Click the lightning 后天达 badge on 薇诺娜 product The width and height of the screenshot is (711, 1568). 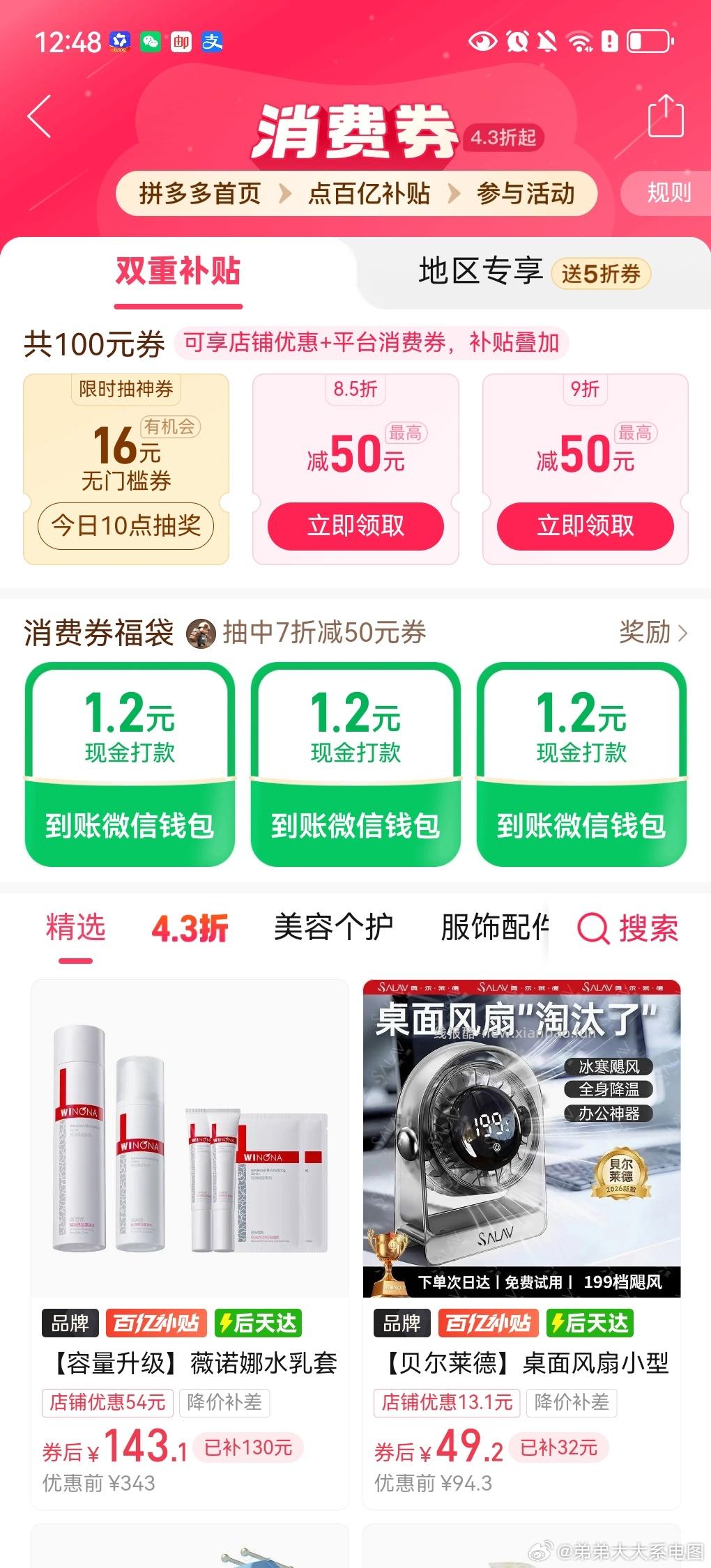(257, 1323)
